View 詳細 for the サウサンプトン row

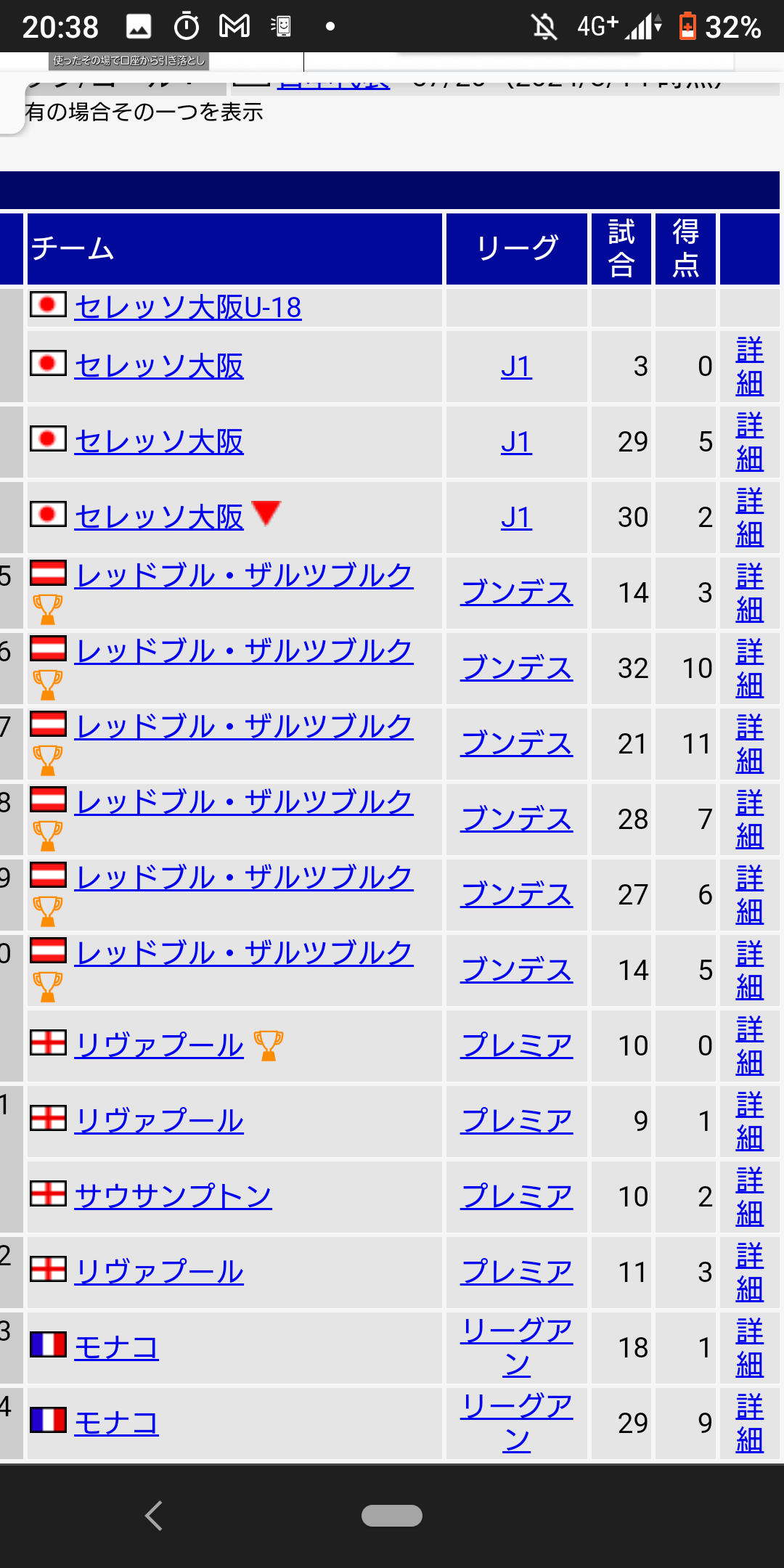(749, 1197)
